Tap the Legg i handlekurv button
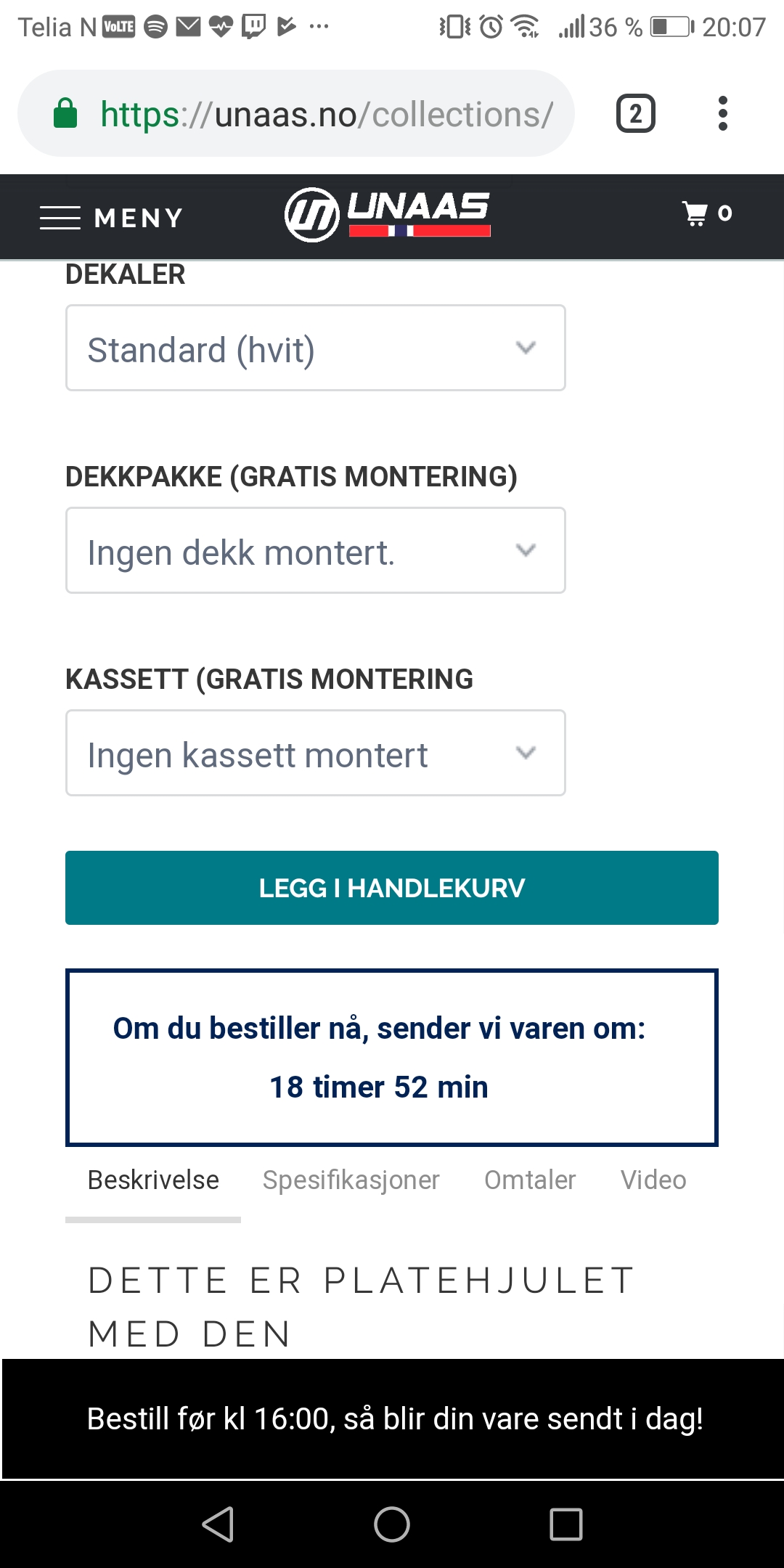Screen dimensions: 784x1568 tap(392, 888)
